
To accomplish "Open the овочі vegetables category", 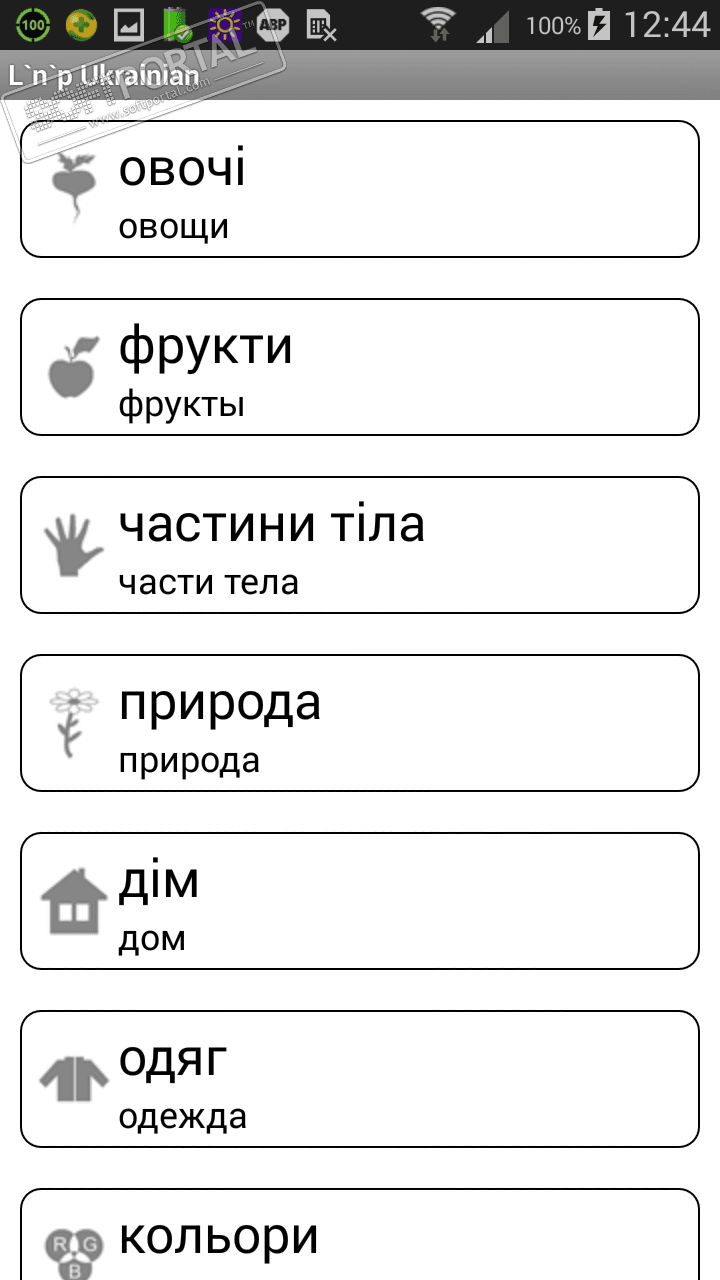I will pyautogui.click(x=359, y=189).
